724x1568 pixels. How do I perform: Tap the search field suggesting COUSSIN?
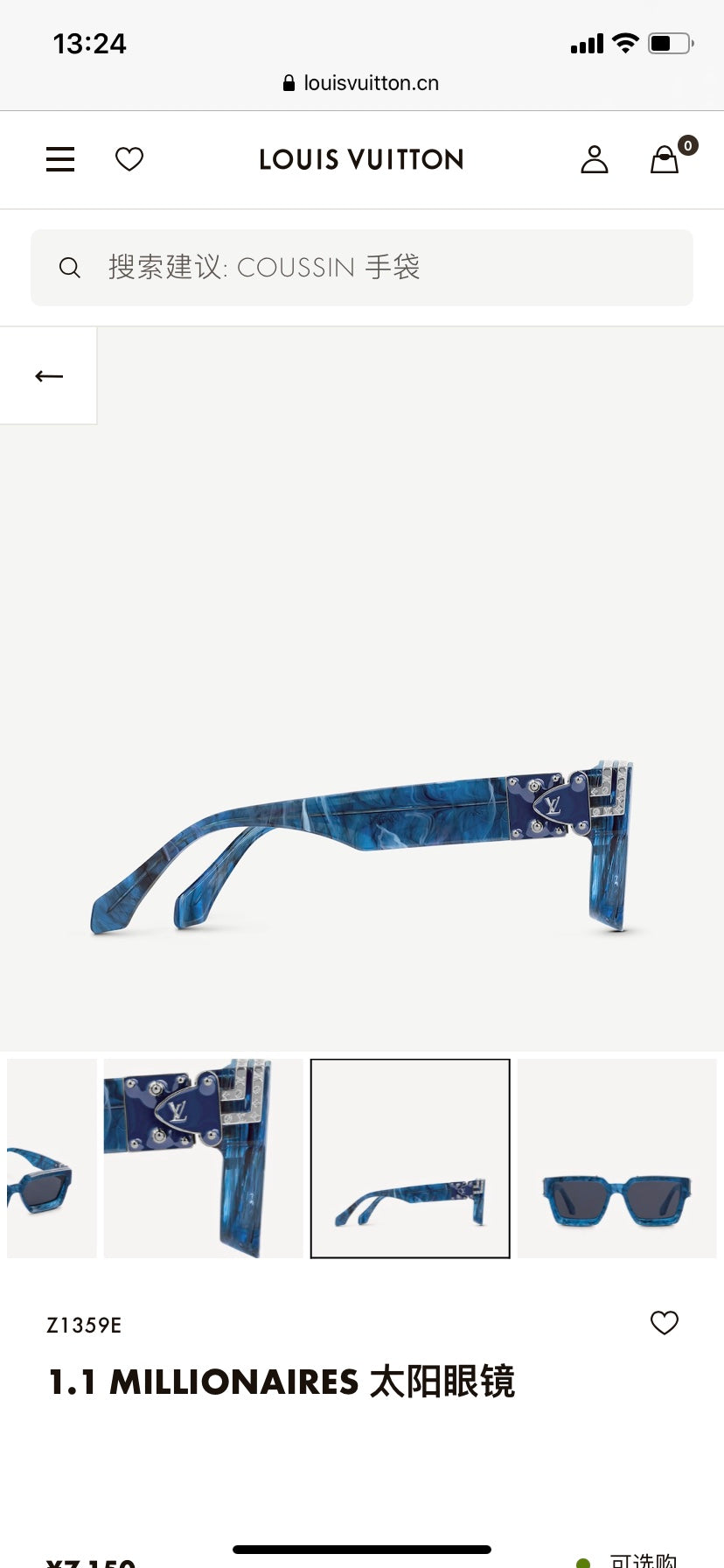[x=362, y=268]
